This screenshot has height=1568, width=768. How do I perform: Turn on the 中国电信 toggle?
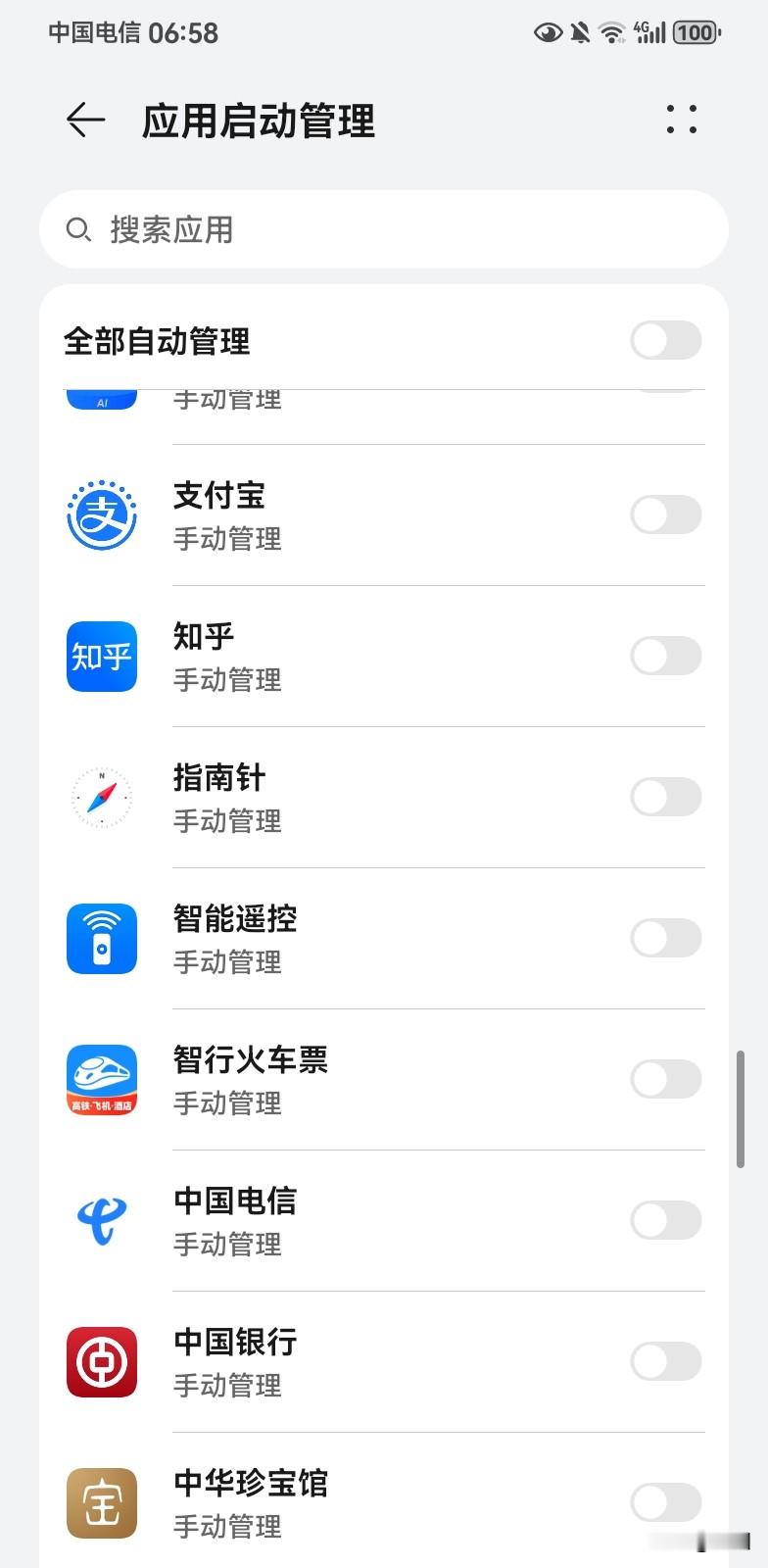[x=666, y=1220]
